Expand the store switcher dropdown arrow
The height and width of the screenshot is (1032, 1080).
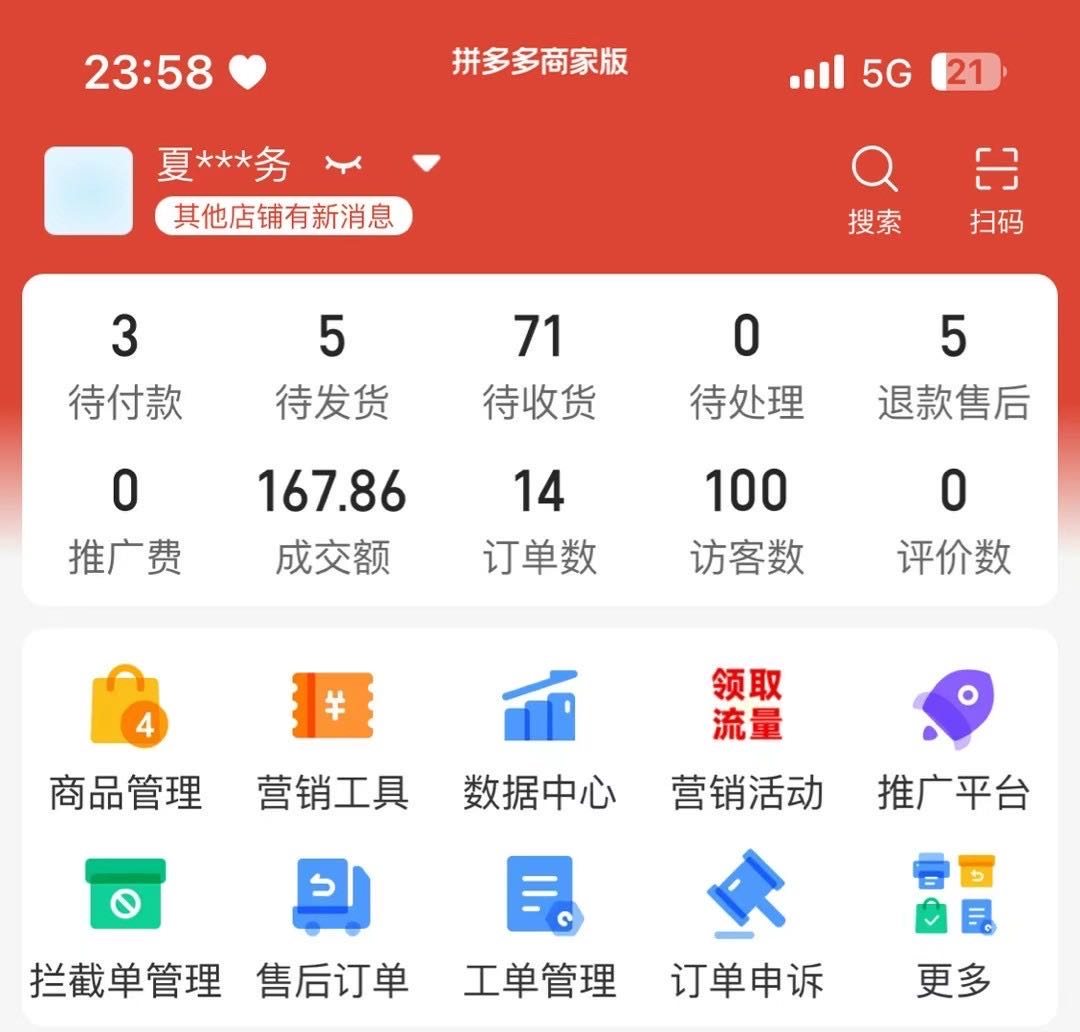[427, 163]
